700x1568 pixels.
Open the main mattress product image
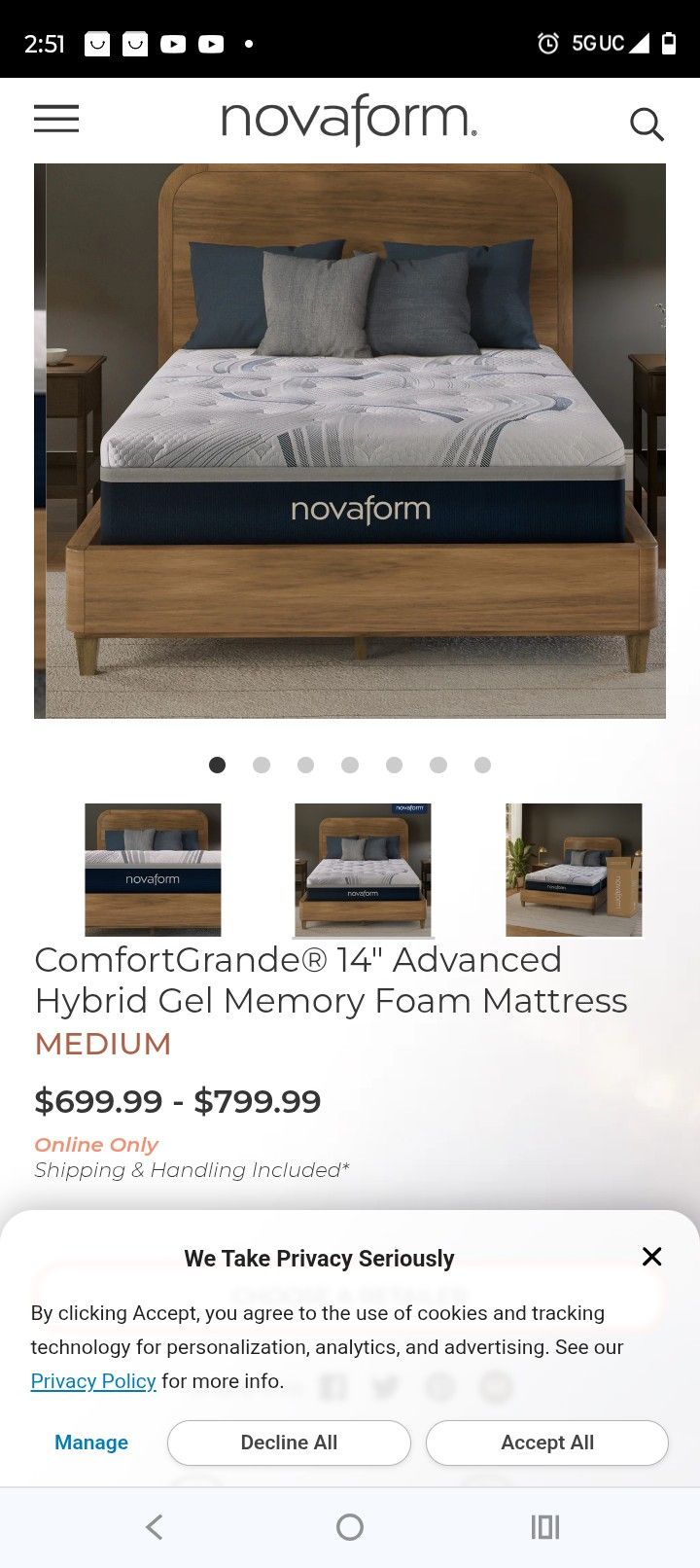click(350, 441)
